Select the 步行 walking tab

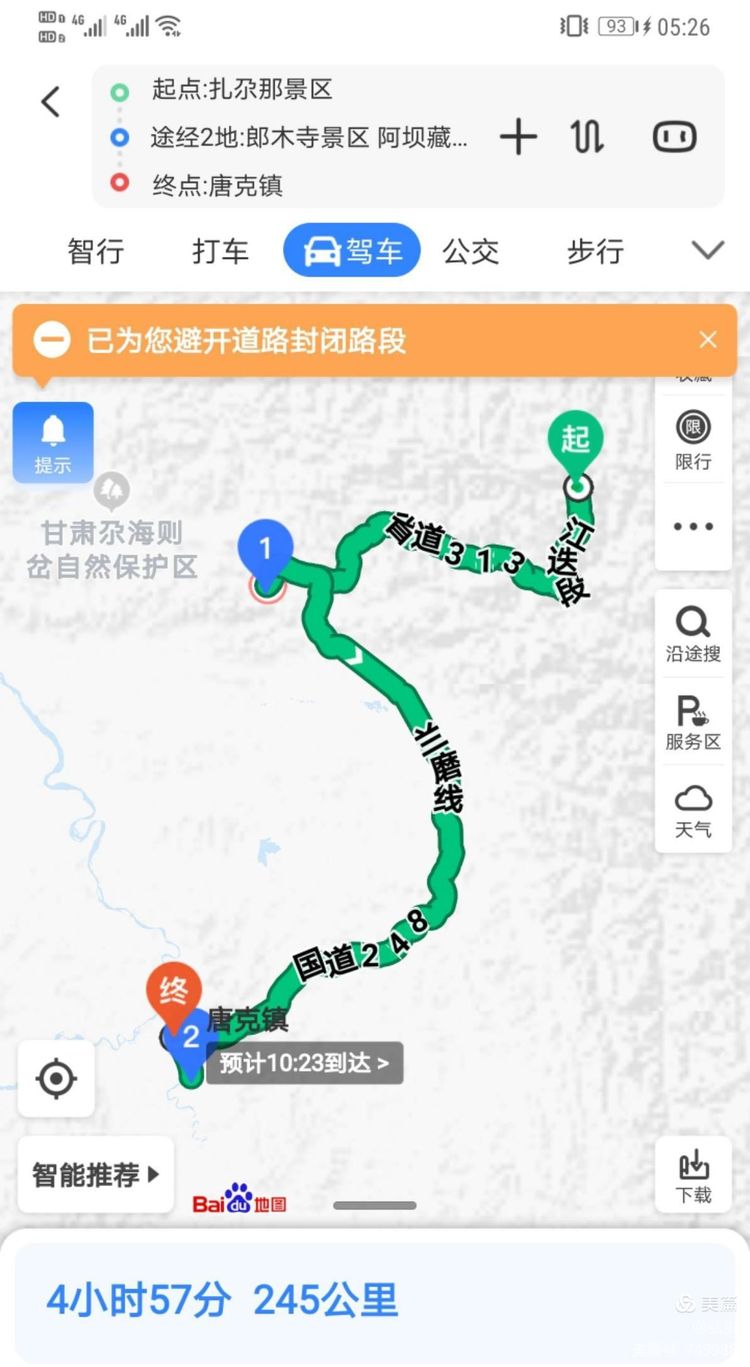click(594, 251)
